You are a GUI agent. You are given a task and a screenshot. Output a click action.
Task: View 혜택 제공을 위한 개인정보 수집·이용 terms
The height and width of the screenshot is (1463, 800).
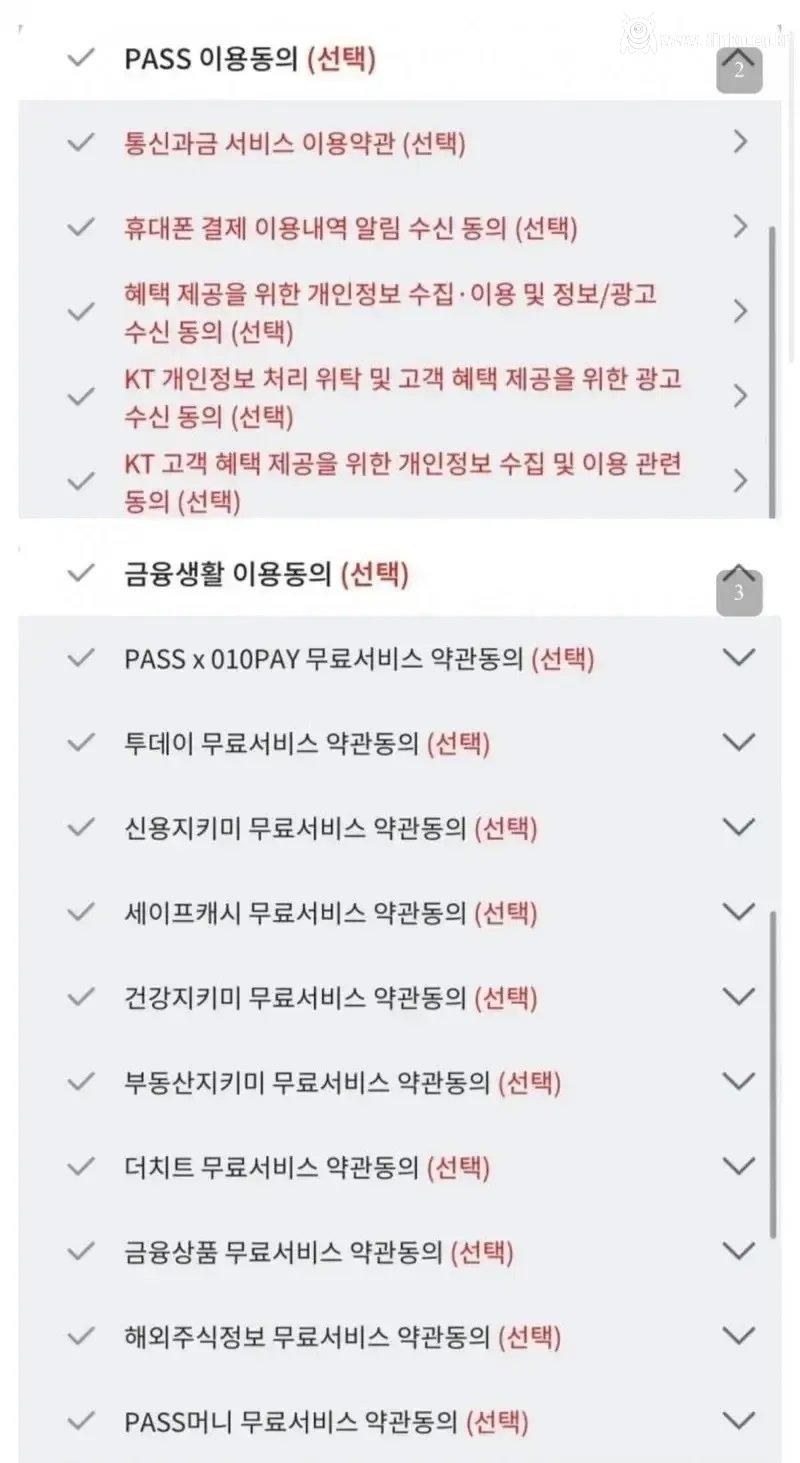tap(739, 311)
